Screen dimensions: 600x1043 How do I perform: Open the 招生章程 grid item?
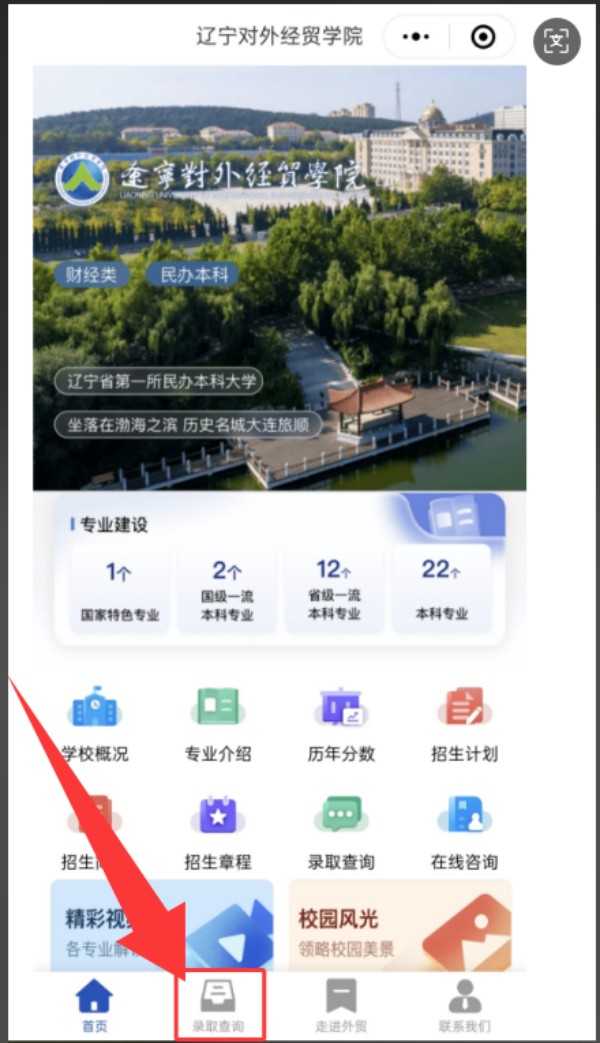218,832
